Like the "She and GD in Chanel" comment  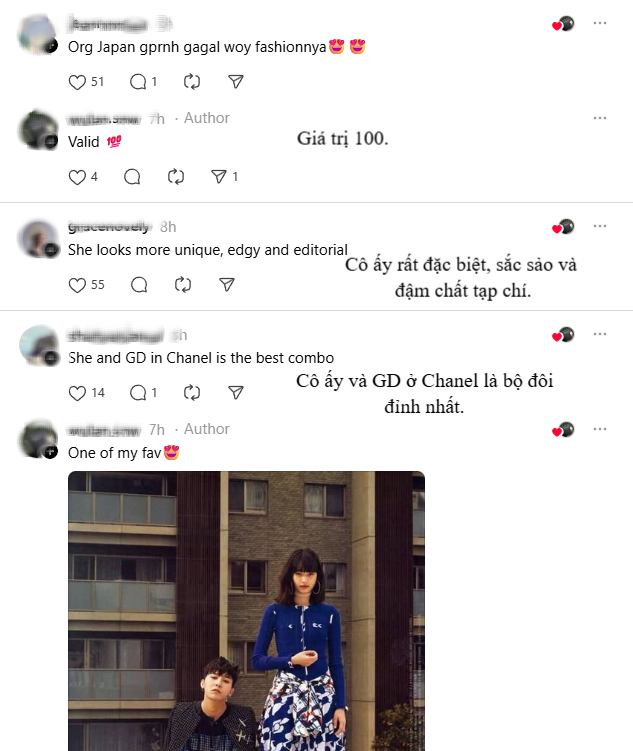coord(77,393)
